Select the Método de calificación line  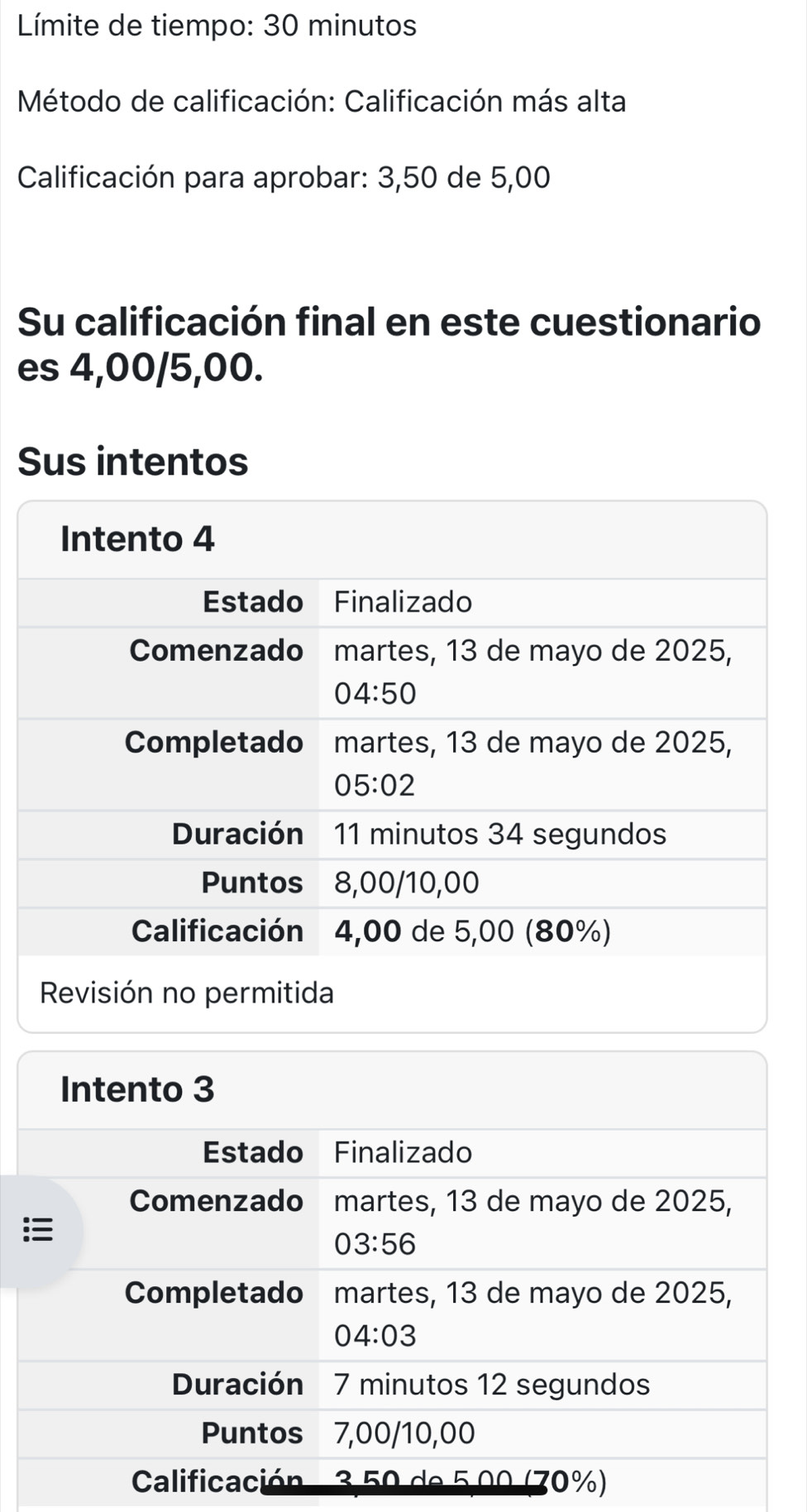pos(322,101)
